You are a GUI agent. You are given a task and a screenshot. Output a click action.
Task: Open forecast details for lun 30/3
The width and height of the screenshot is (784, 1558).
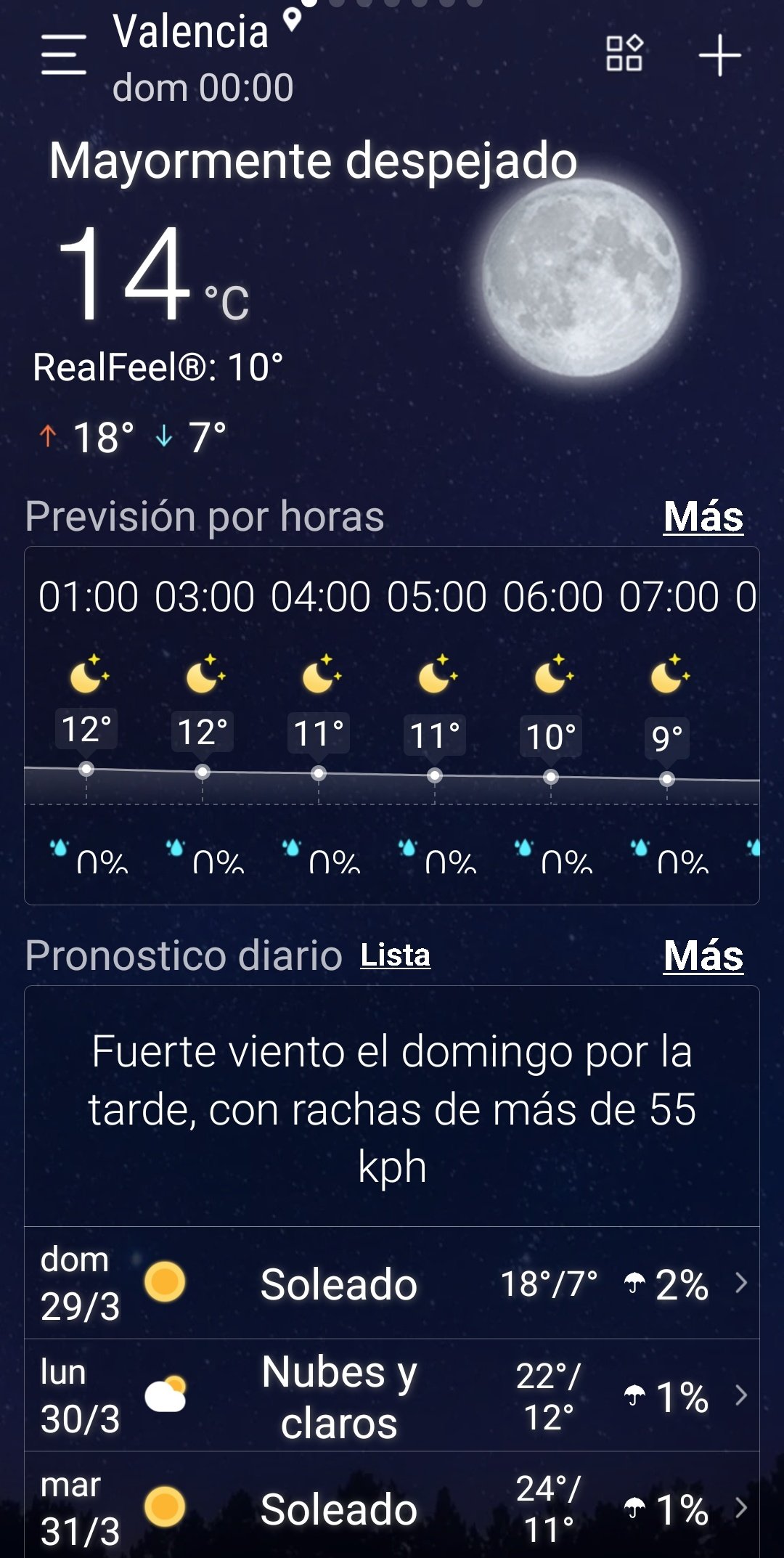point(392,1395)
